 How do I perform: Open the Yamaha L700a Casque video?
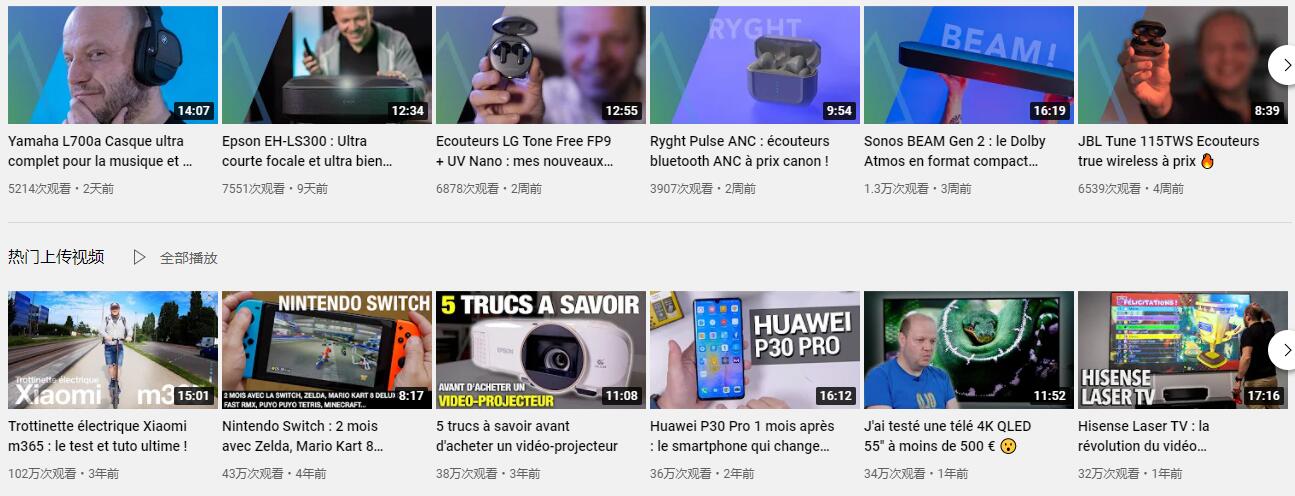[112, 65]
